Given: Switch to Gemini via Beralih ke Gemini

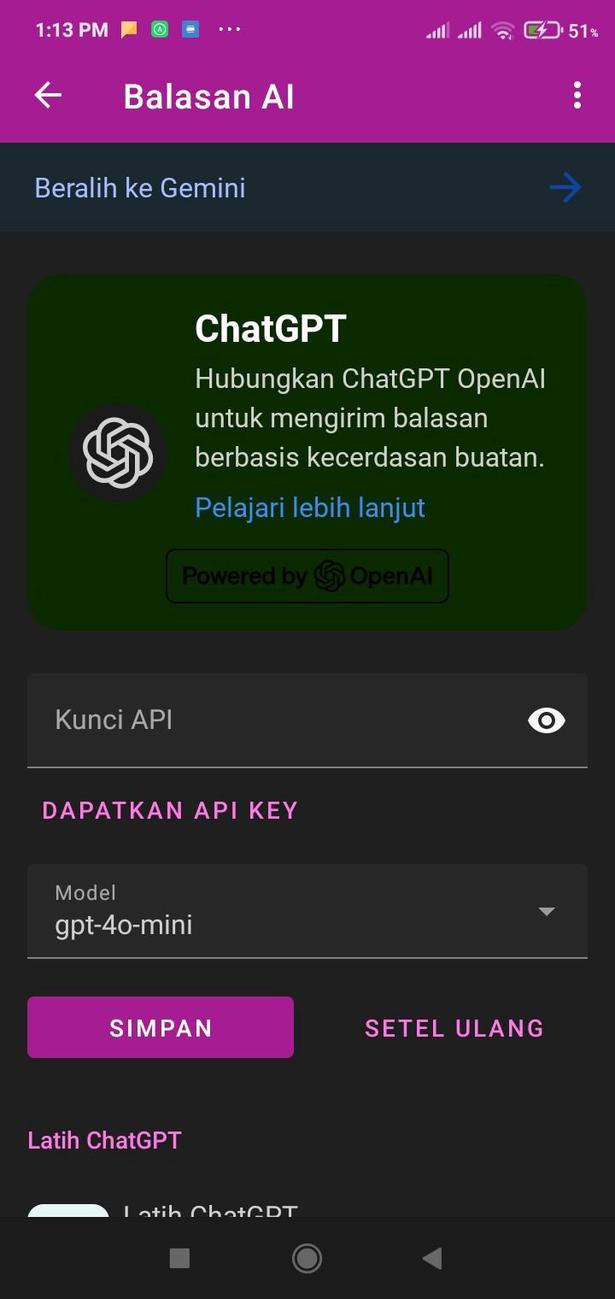Looking at the screenshot, I should (x=307, y=188).
